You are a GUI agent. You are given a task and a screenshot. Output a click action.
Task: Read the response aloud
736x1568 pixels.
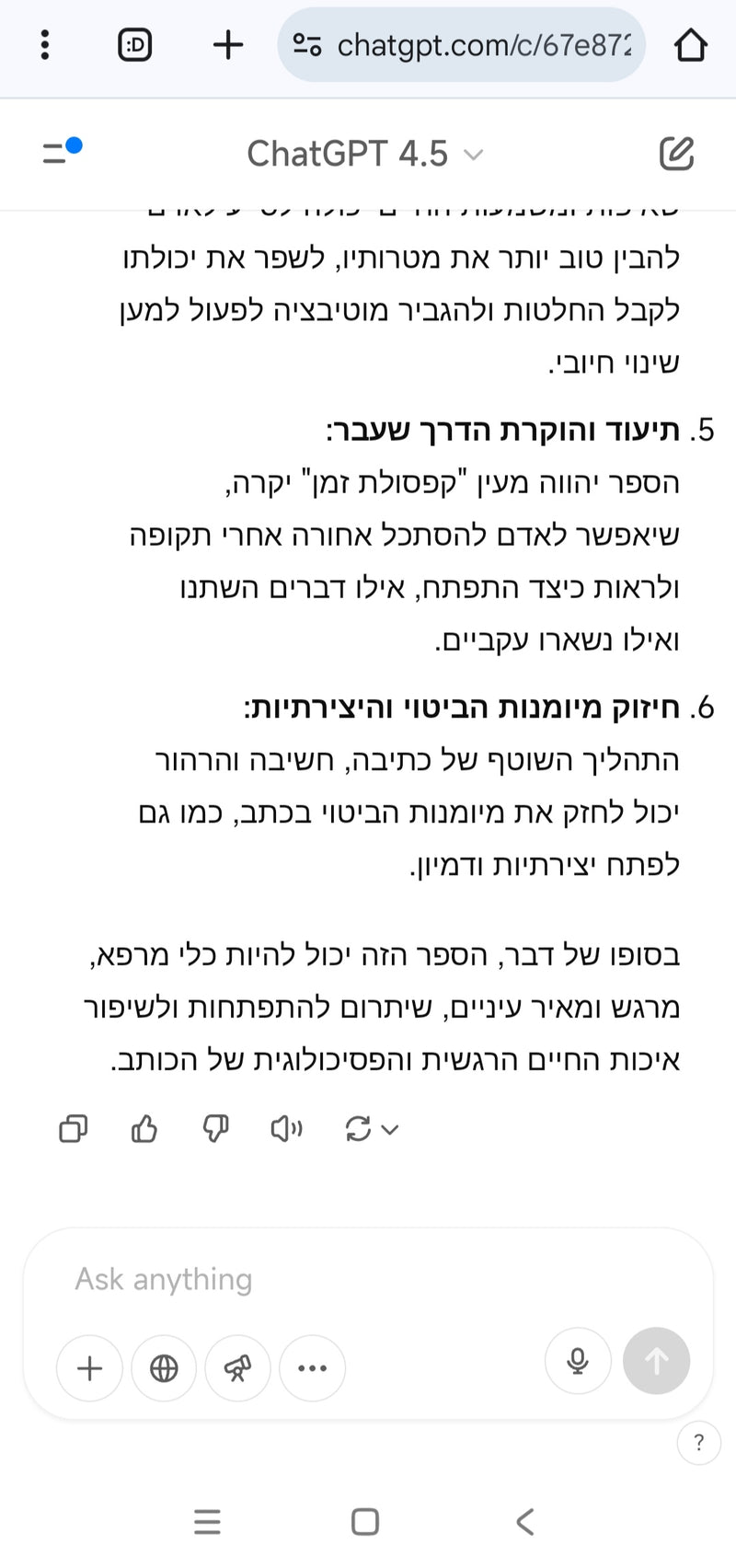click(x=286, y=1128)
